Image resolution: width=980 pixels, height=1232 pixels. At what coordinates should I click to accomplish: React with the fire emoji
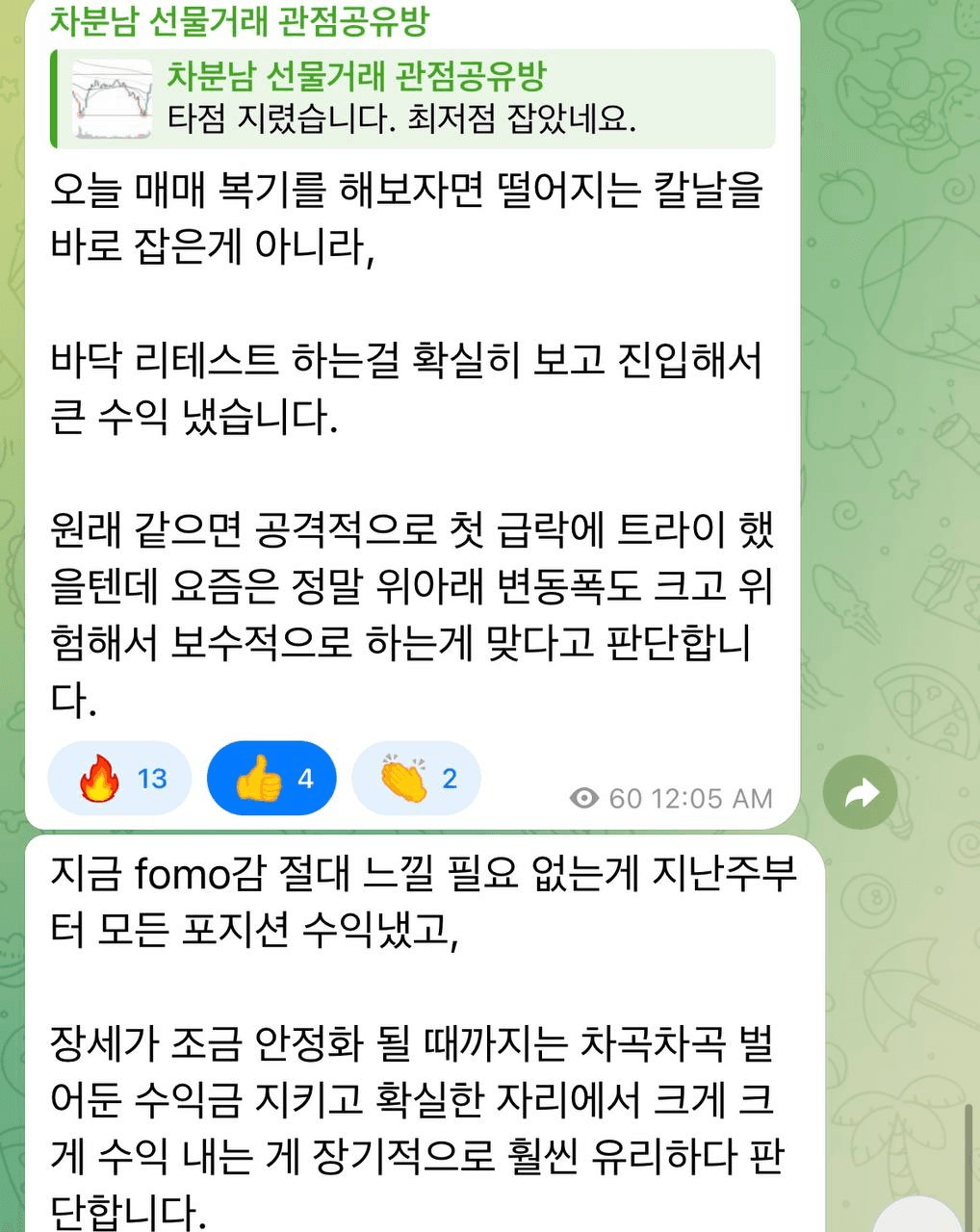(x=120, y=778)
